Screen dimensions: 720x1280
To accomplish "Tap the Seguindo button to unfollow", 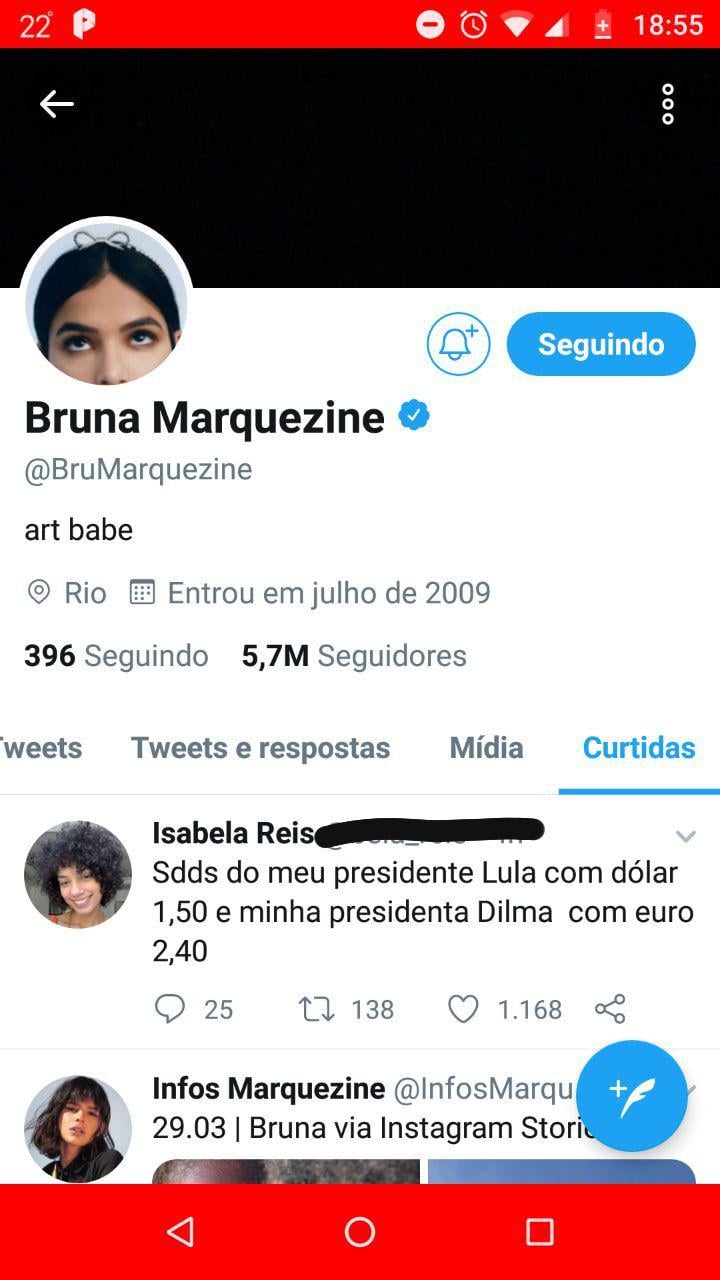I will click(x=601, y=344).
